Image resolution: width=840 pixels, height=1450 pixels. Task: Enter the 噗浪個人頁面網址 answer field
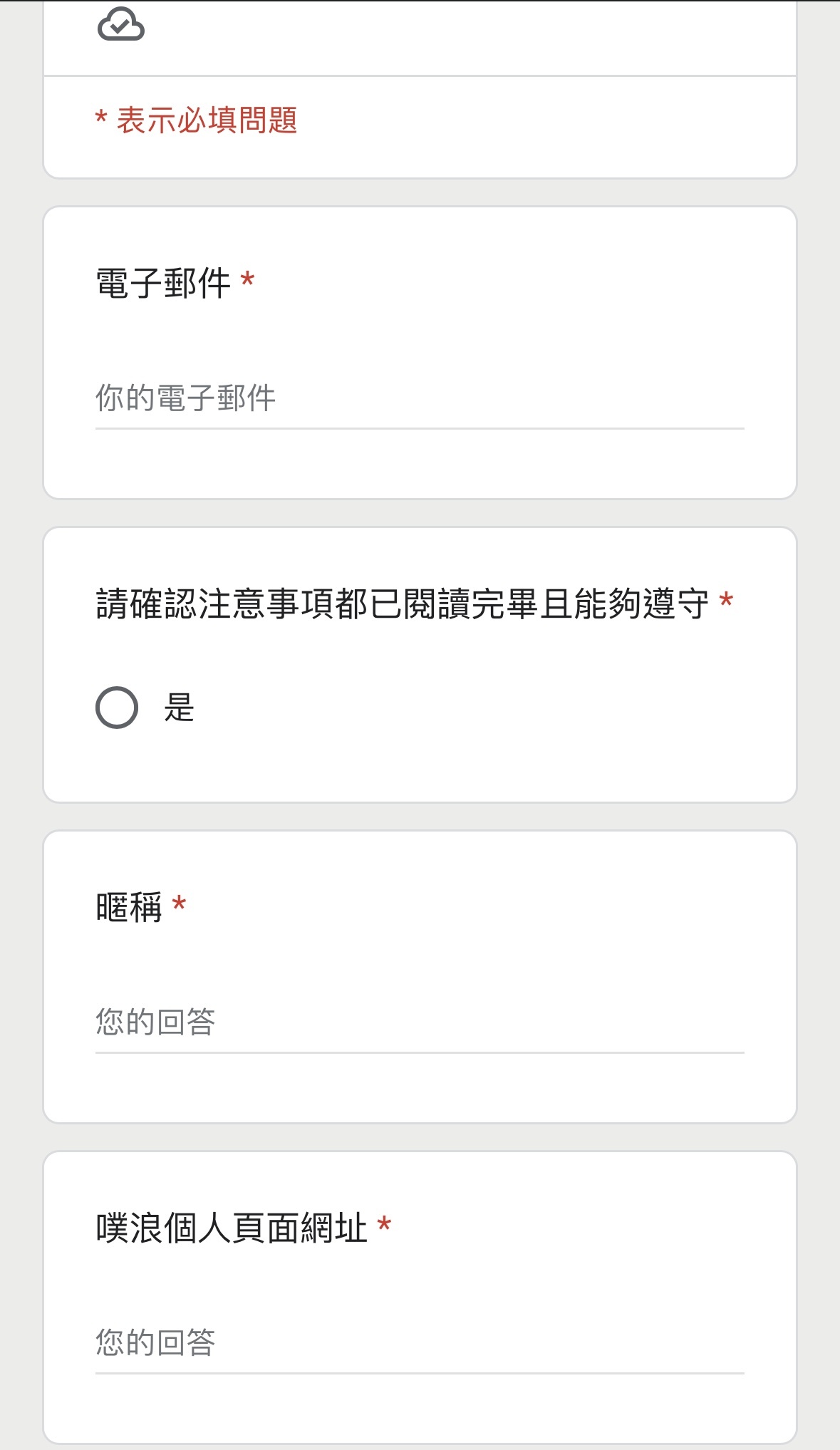(420, 1343)
